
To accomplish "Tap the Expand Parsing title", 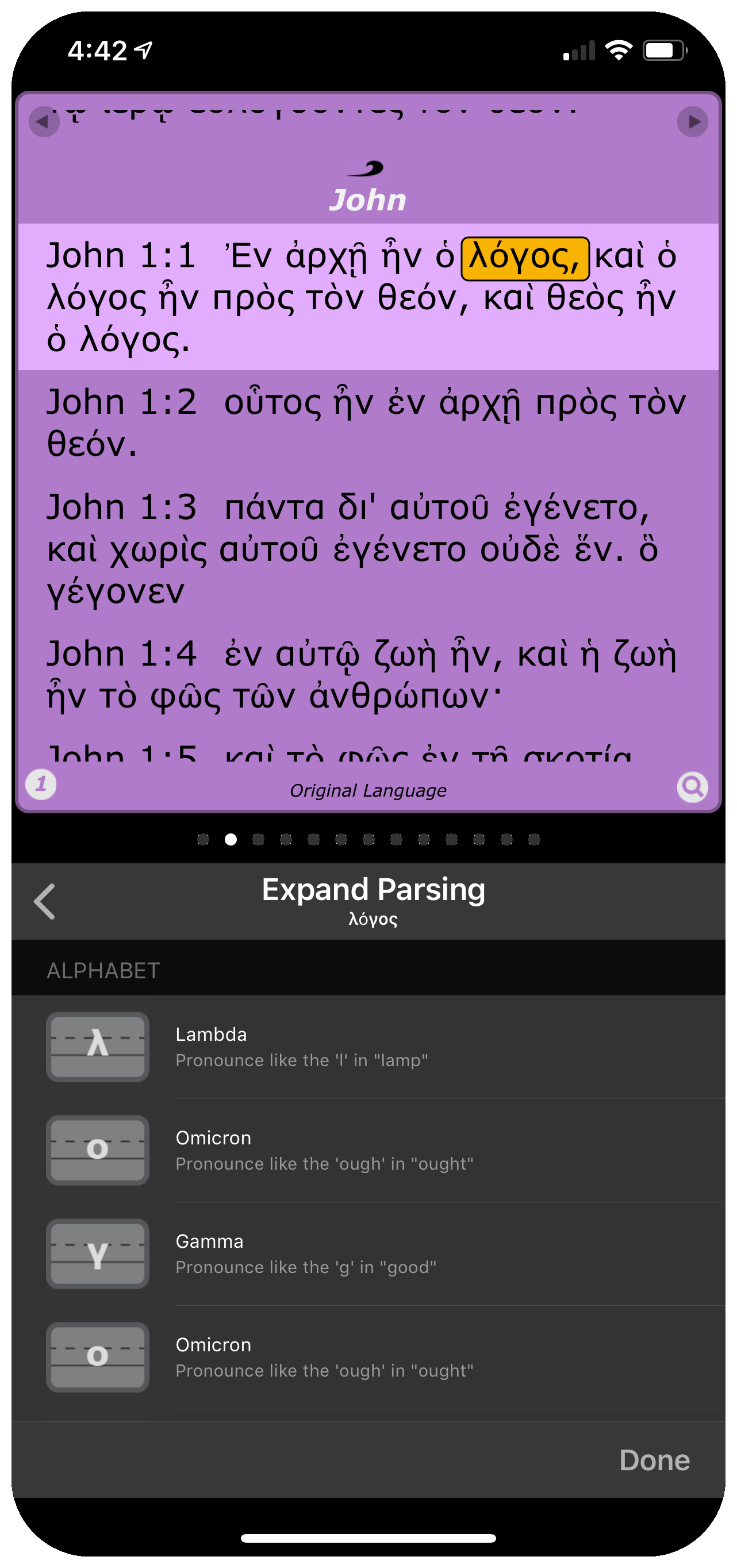I will tap(373, 889).
